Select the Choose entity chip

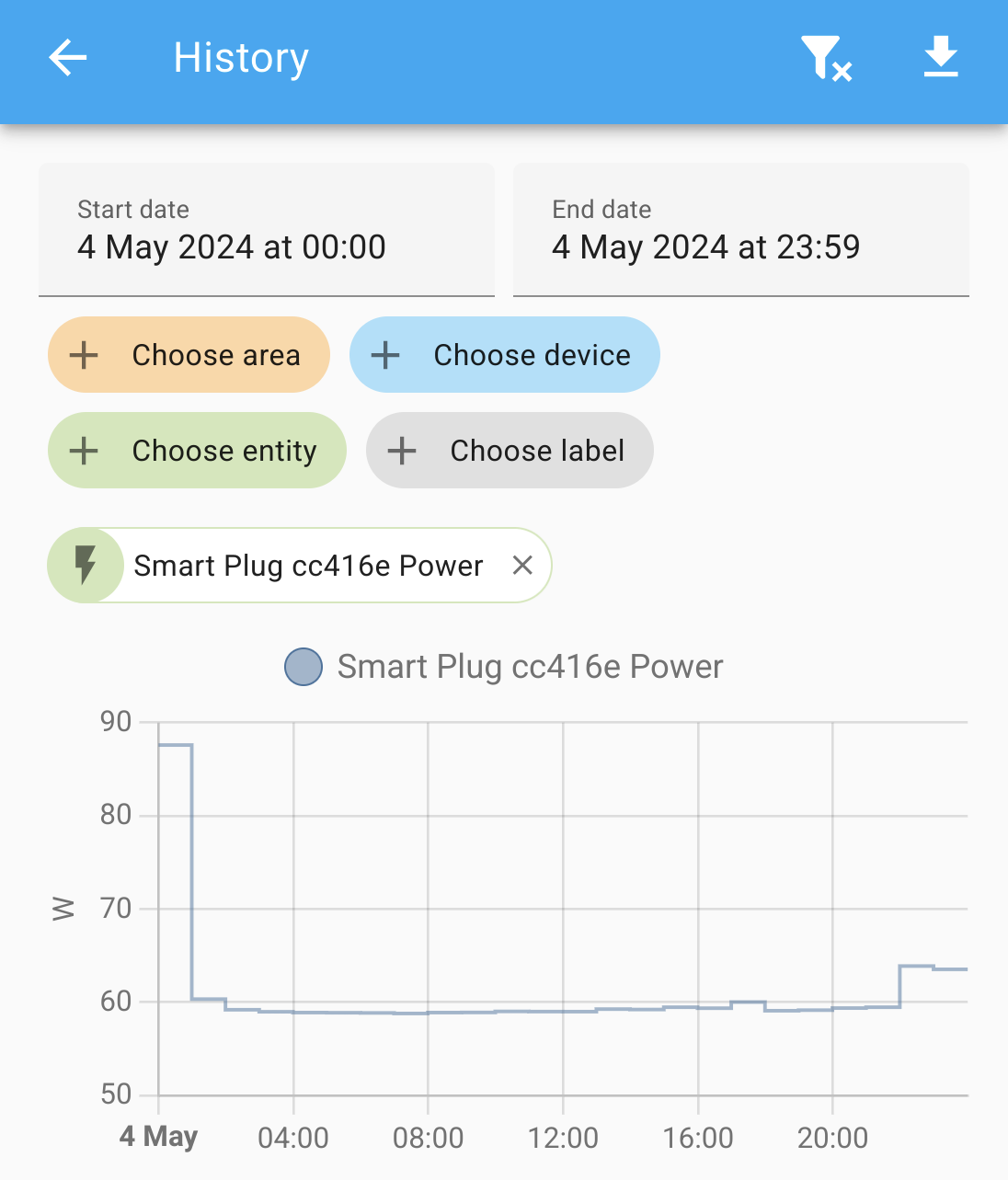tap(197, 451)
